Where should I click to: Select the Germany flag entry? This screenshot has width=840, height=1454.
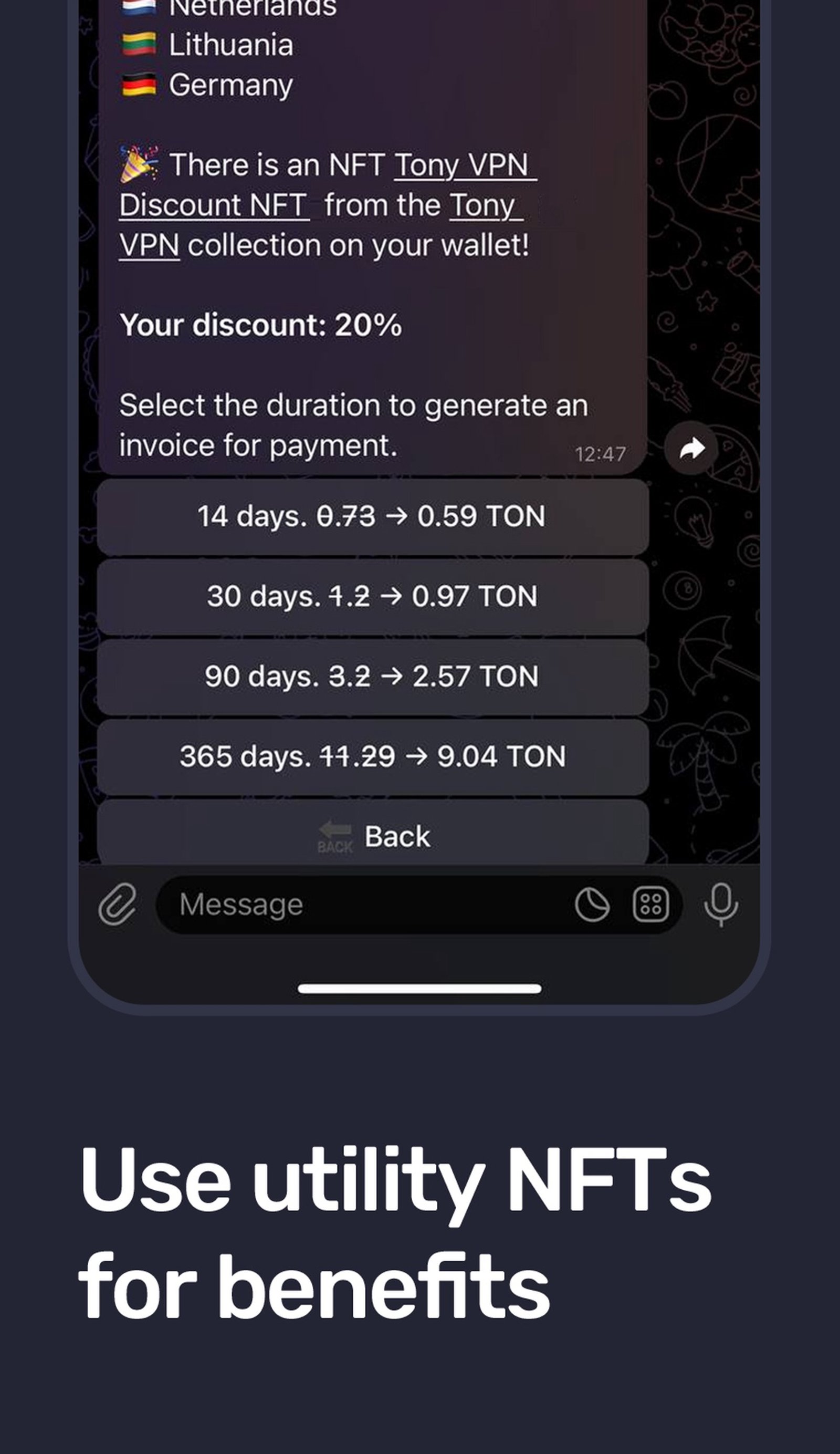[x=207, y=85]
